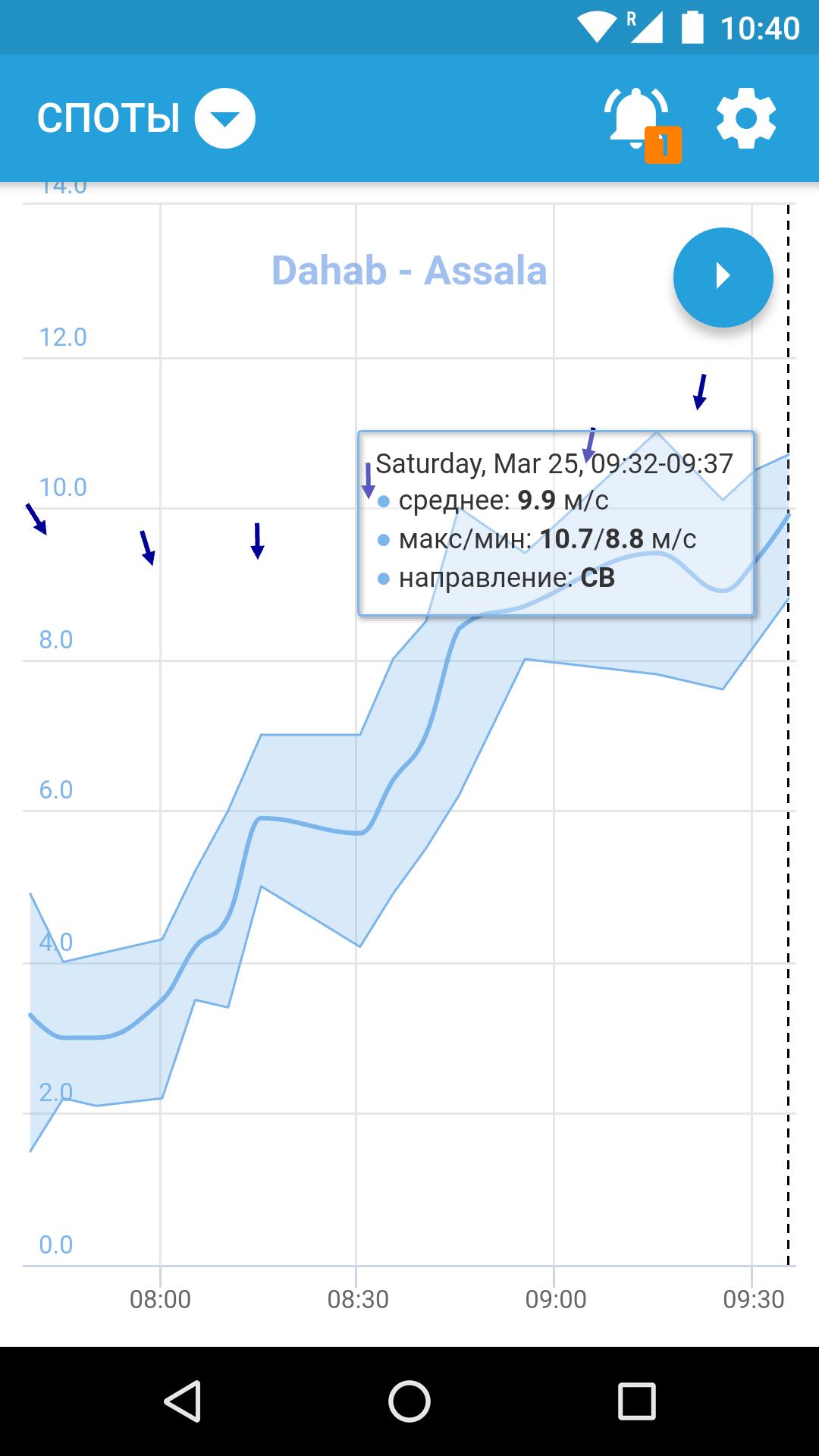Tap the leftmost wind direction arrow
Viewport: 819px width, 1456px height.
(36, 519)
